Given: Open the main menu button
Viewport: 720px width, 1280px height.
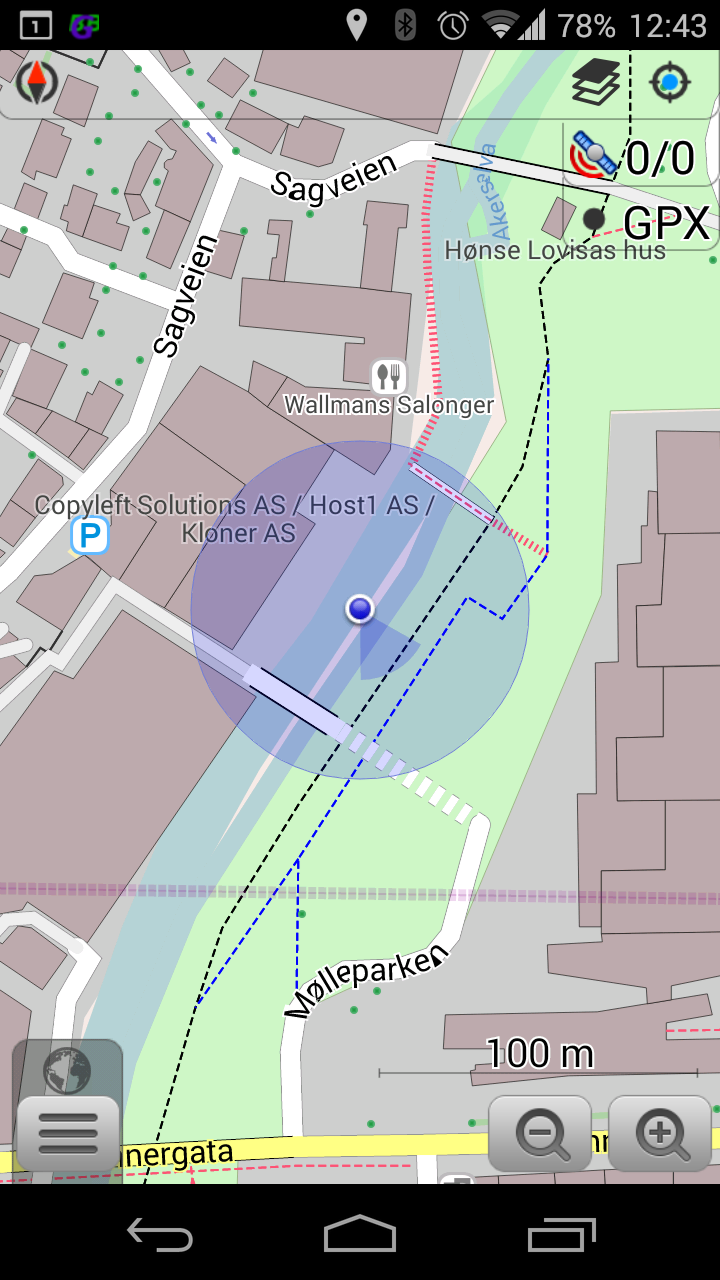Looking at the screenshot, I should coord(68,1134).
